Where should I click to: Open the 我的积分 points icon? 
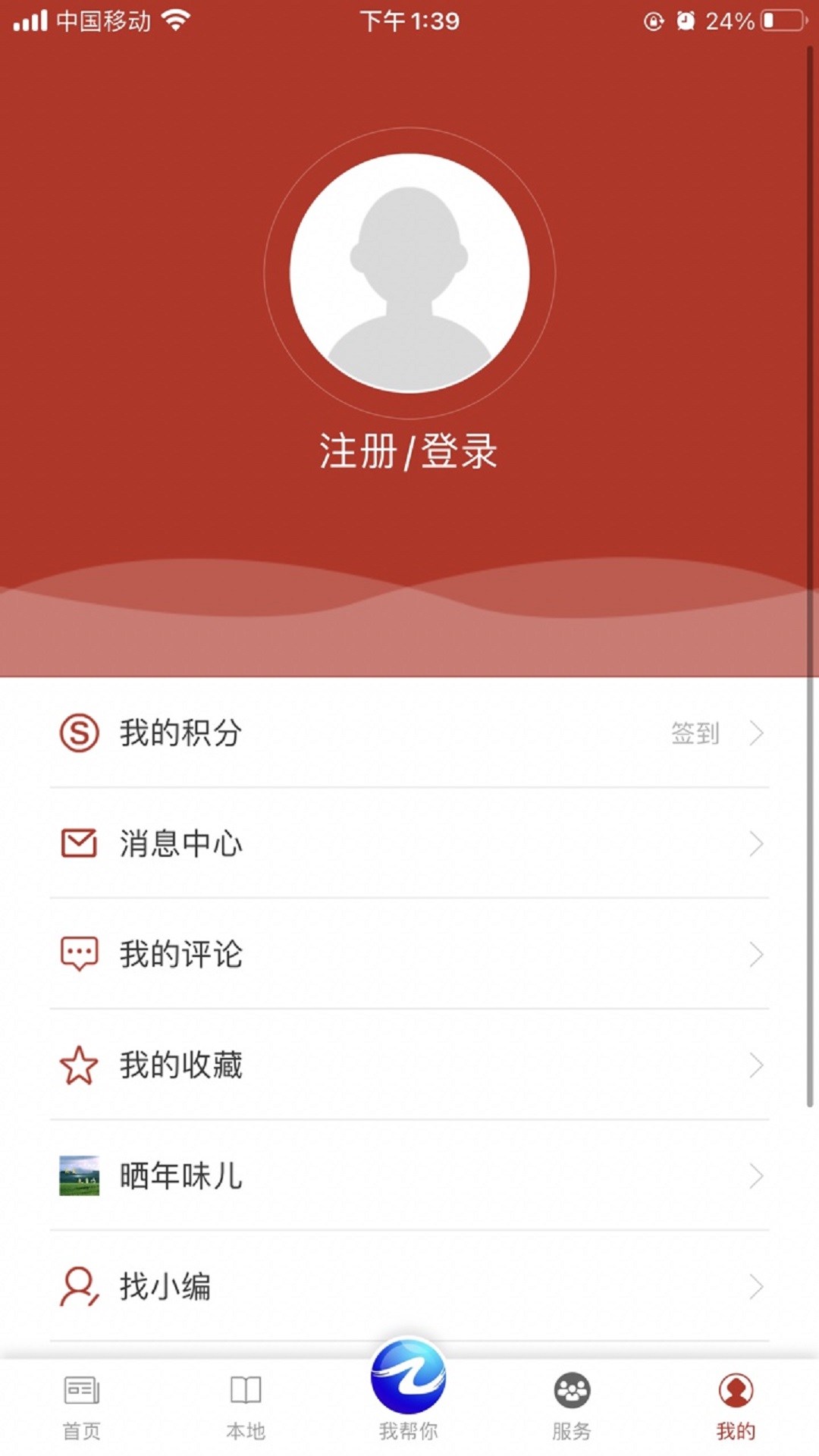79,733
